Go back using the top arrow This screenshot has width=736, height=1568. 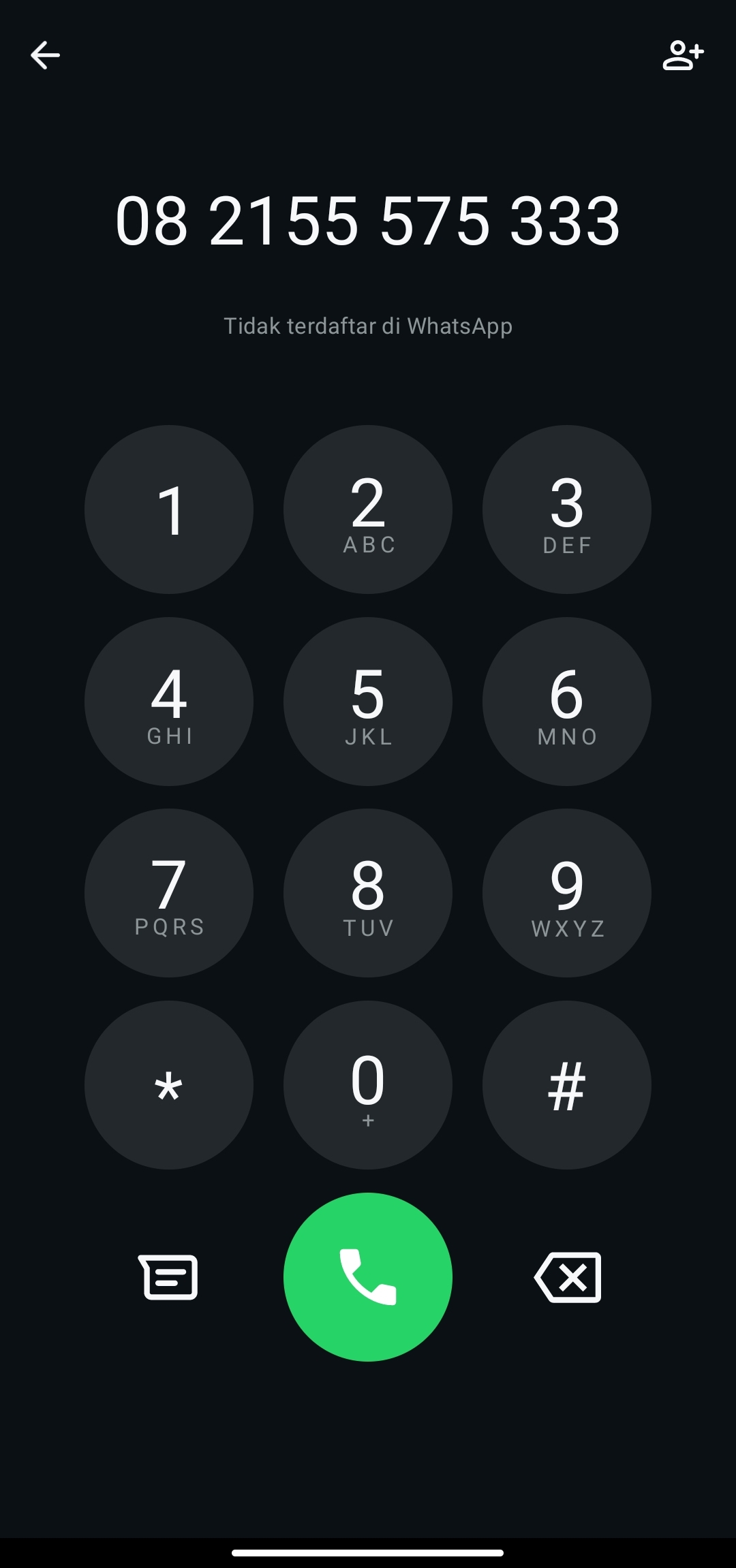click(x=45, y=55)
